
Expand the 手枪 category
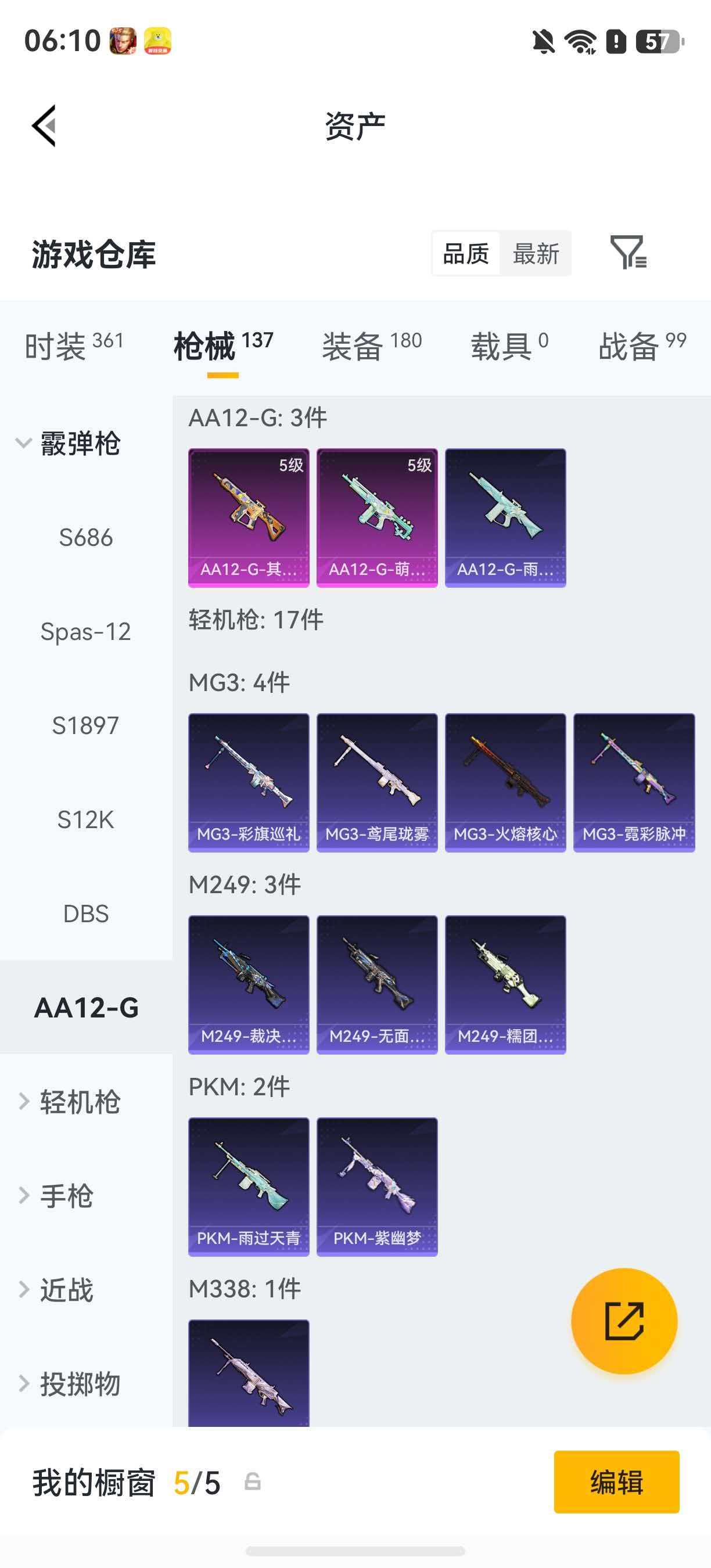coord(56,1196)
